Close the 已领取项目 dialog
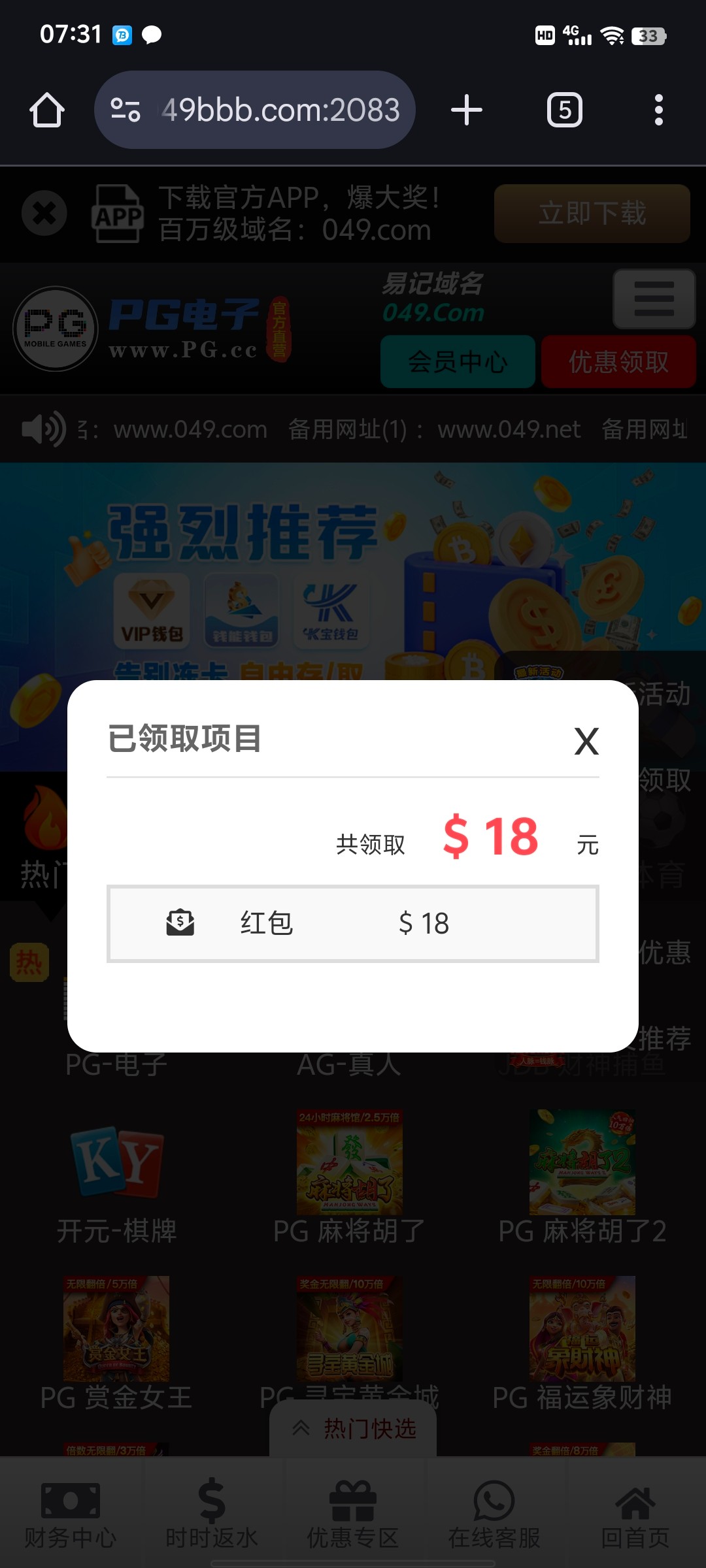Screen dimensions: 706x1568 coord(586,742)
